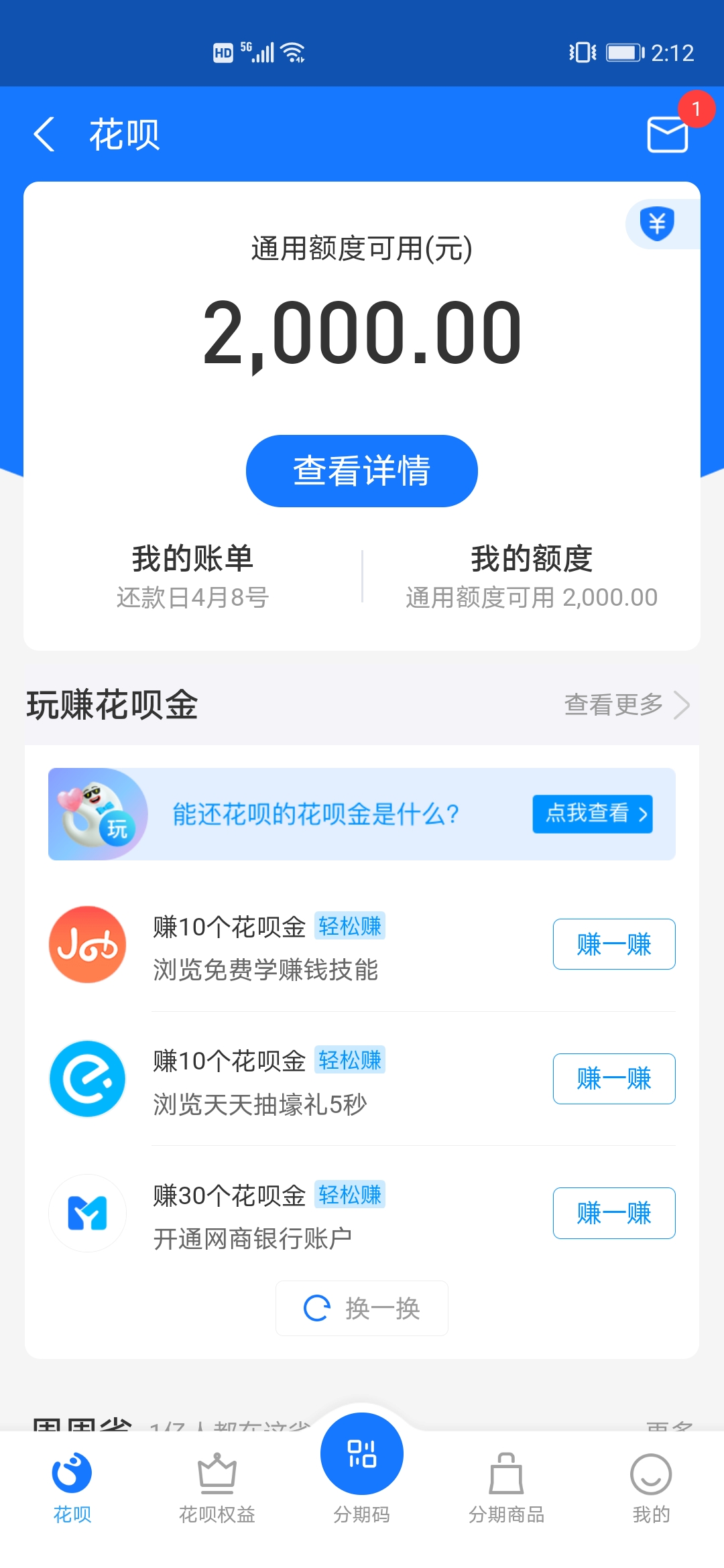Click 赚一赚 next to 开通网商银行账户
The image size is (724, 1568).
click(x=613, y=1214)
